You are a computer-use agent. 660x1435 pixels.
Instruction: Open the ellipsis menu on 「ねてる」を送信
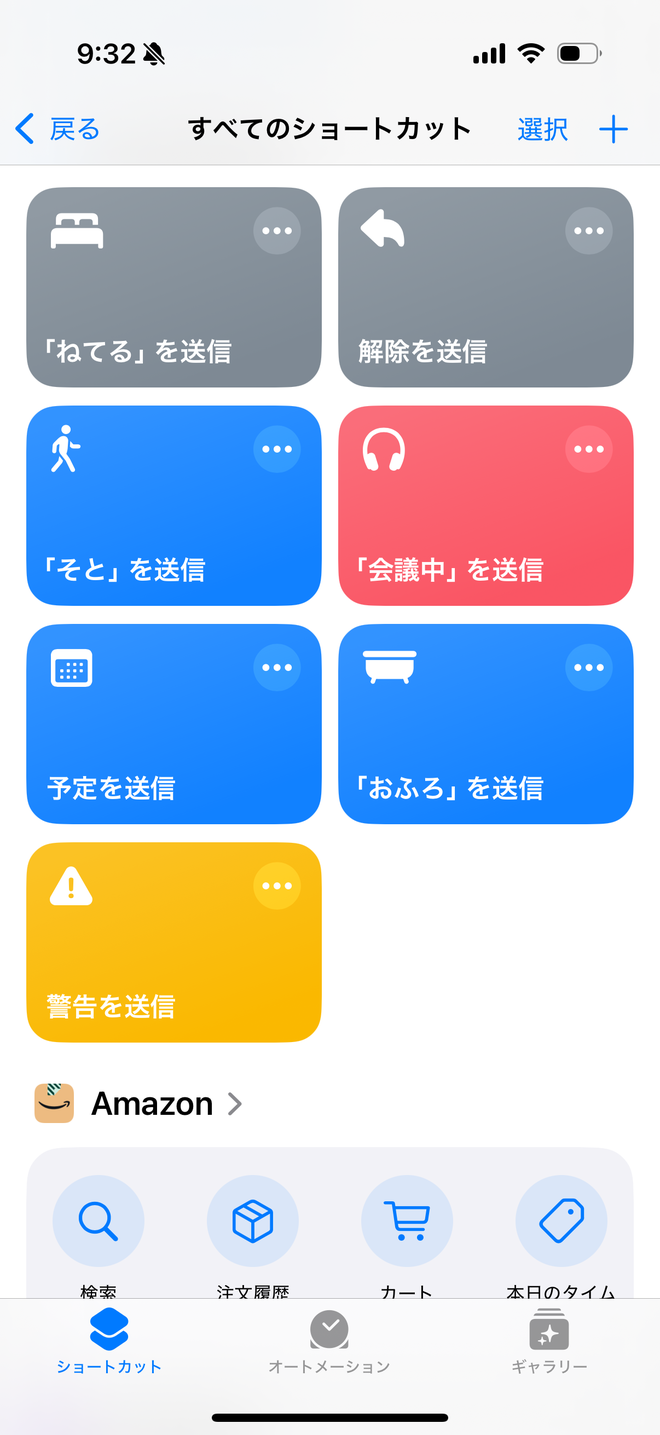(277, 231)
